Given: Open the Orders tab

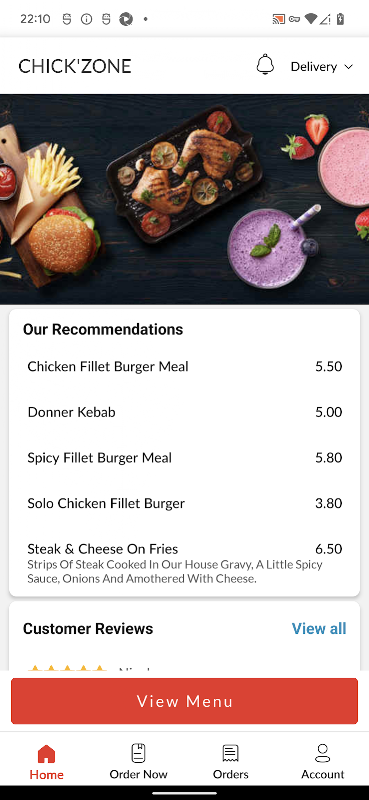Looking at the screenshot, I should tap(231, 762).
